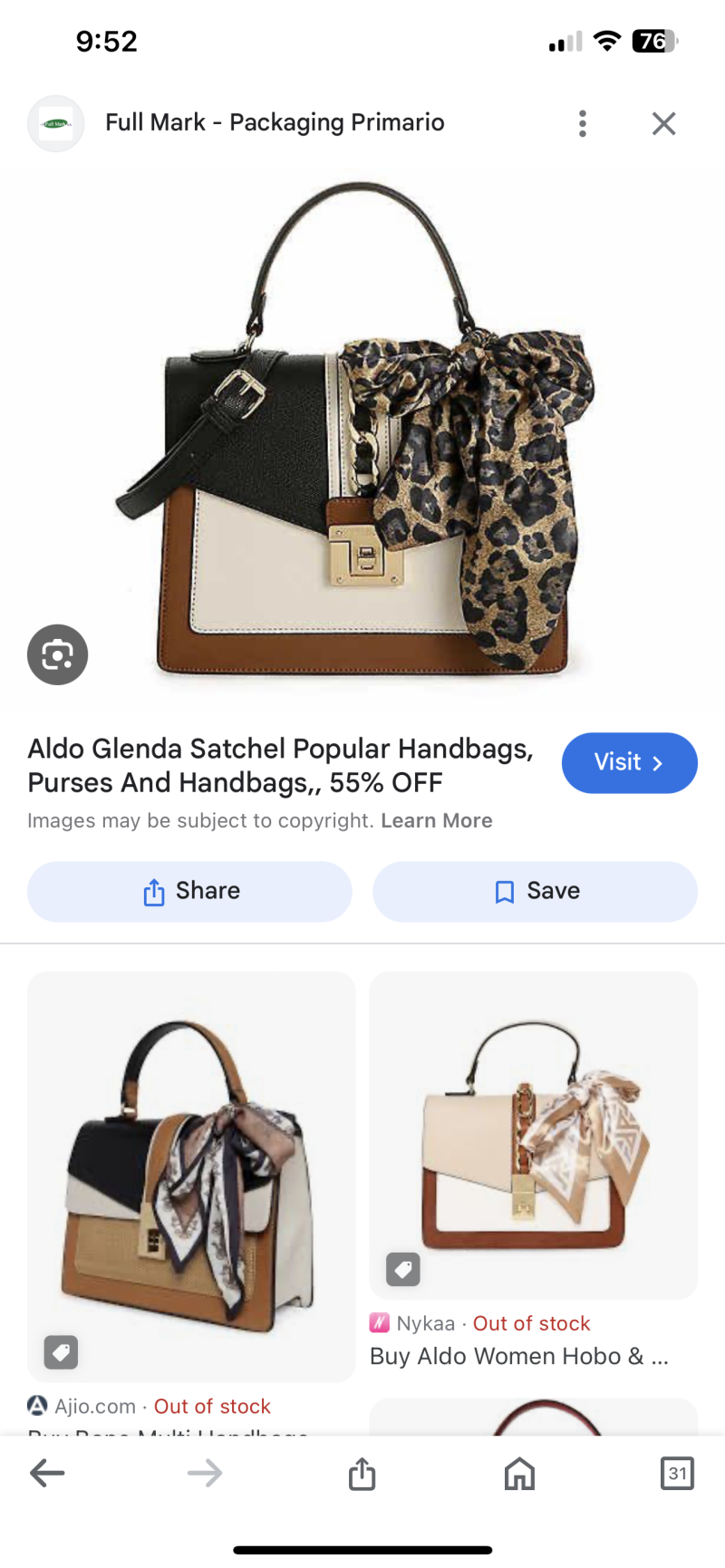Open the Nykaa Aldo Women Hobo result
The image size is (725, 1568).
533,1136
